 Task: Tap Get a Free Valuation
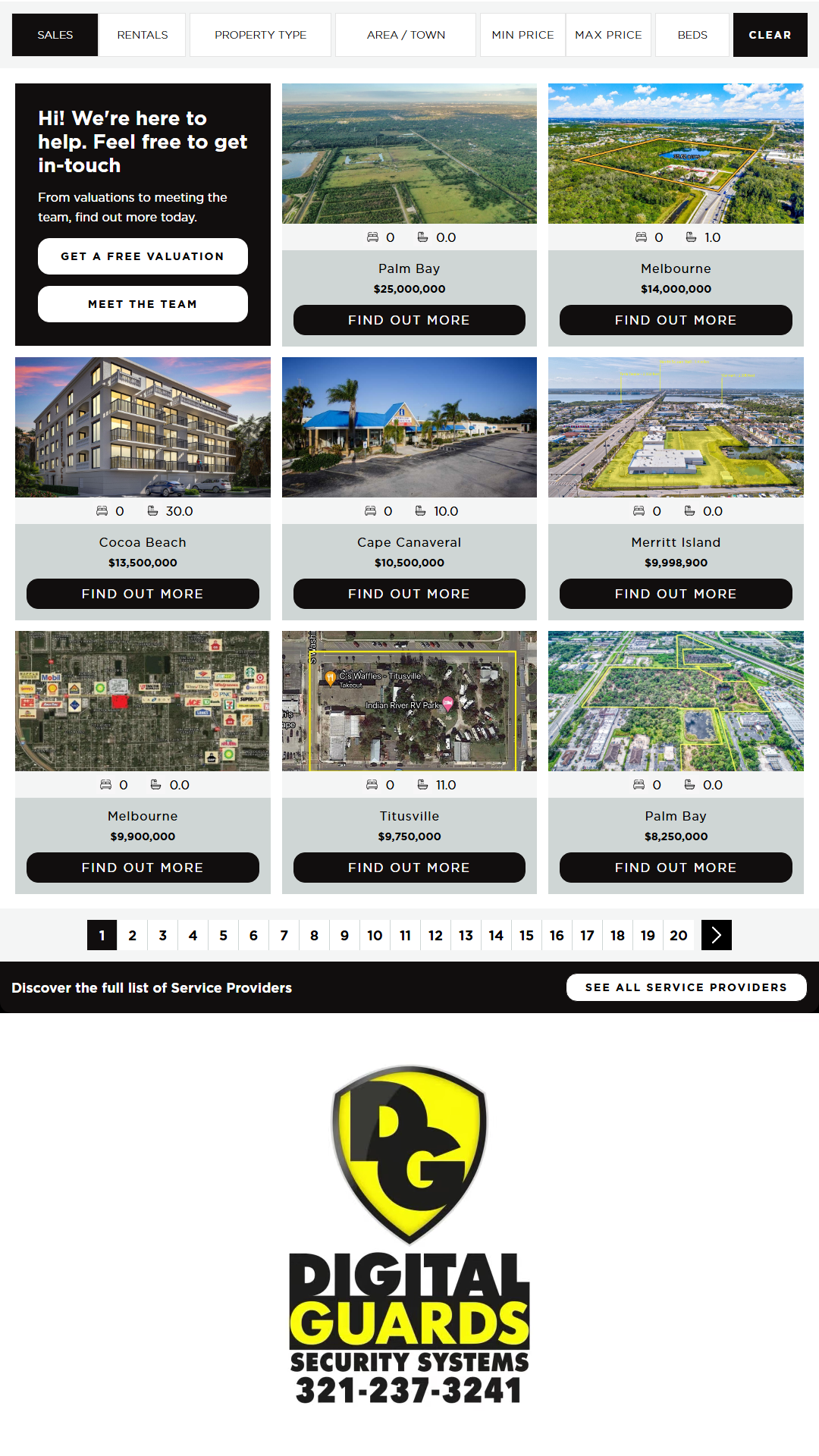coord(143,256)
